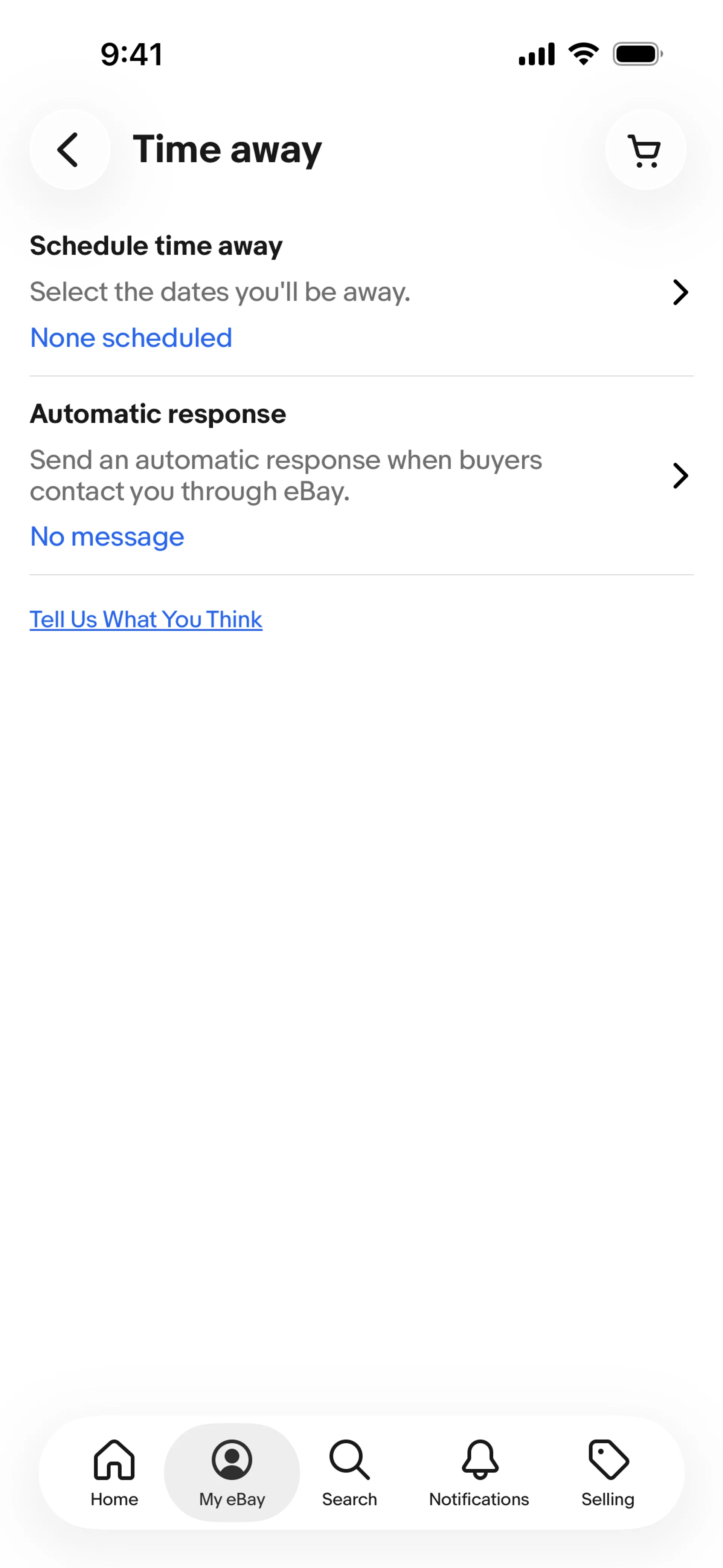Viewport: 723px width, 1568px height.
Task: Open the shopping cart
Action: 645,150
